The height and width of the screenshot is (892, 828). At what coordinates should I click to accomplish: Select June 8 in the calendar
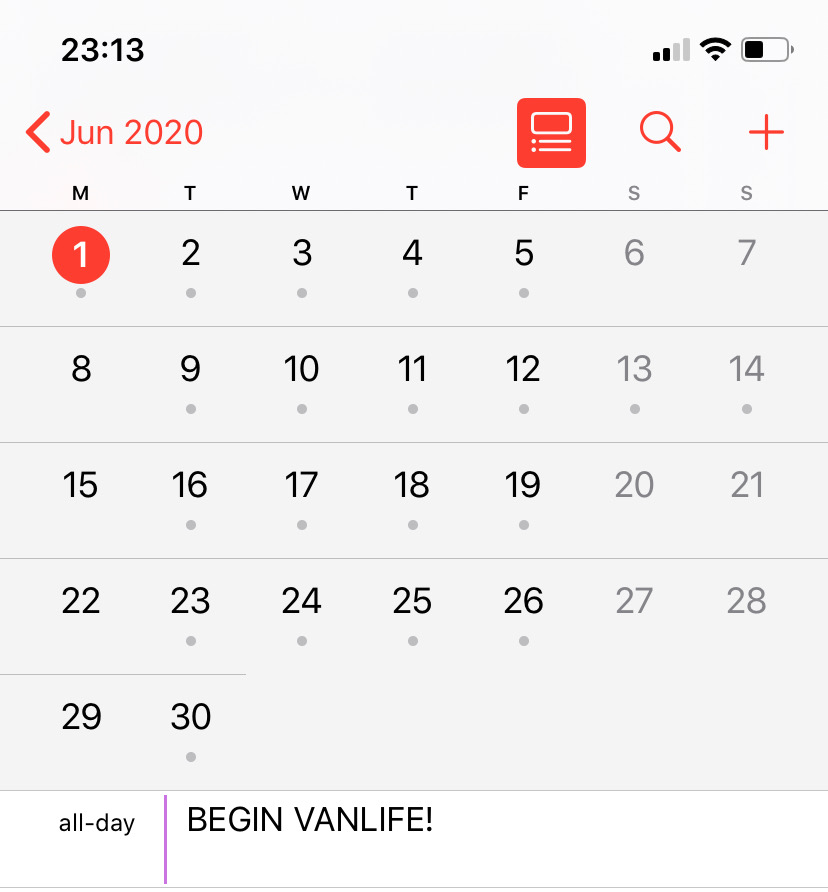click(81, 370)
